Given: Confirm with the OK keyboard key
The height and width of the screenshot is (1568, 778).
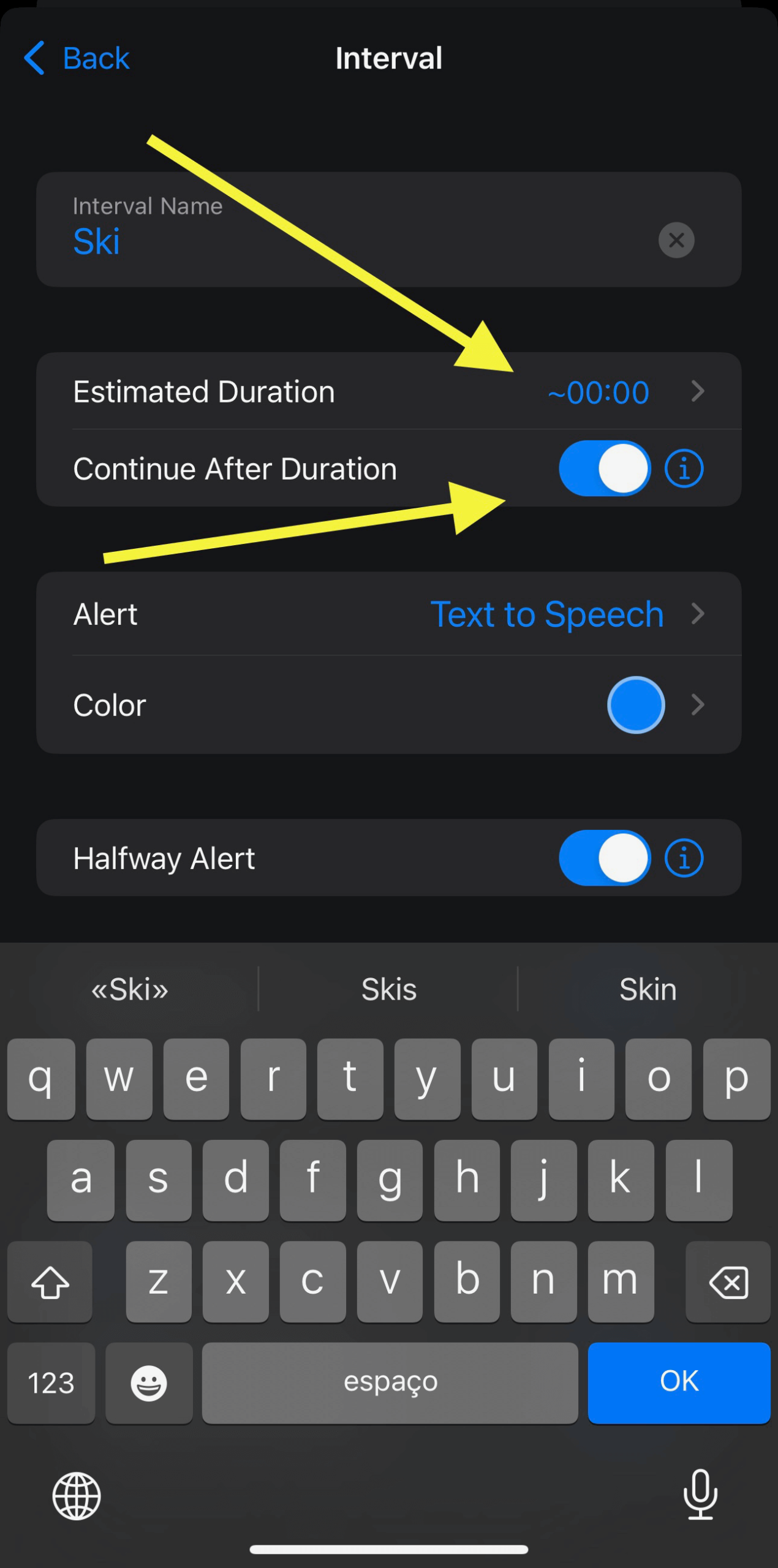Looking at the screenshot, I should tap(678, 1382).
